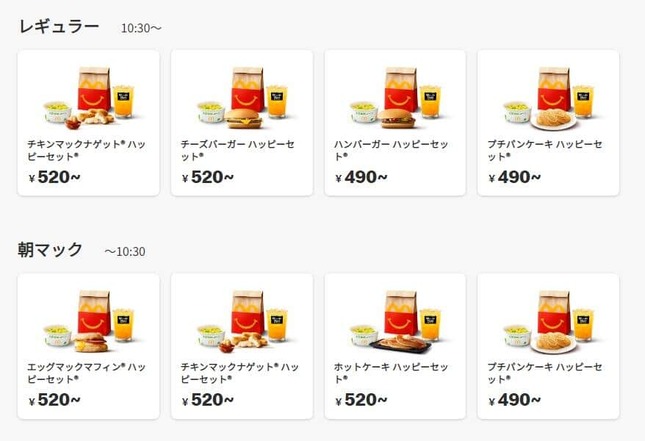This screenshot has height=441, width=645.
Task: Open チキンマックナゲット ハッピーセット in the レギュラー section
Action: pos(88,122)
